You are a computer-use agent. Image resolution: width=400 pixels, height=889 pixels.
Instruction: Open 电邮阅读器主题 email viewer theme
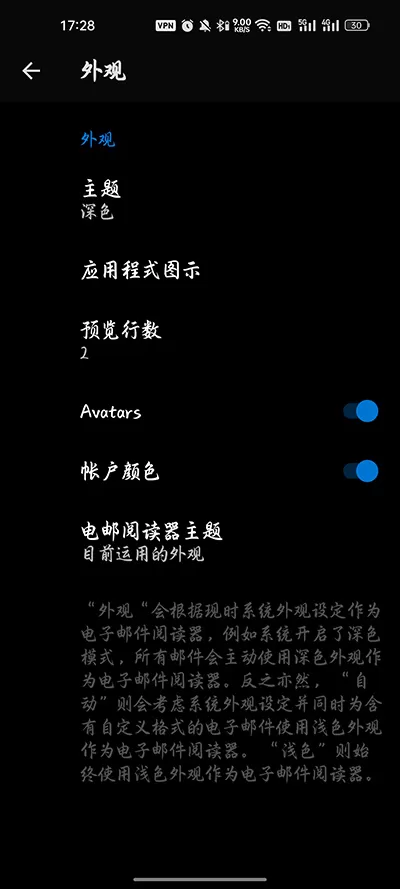click(200, 541)
